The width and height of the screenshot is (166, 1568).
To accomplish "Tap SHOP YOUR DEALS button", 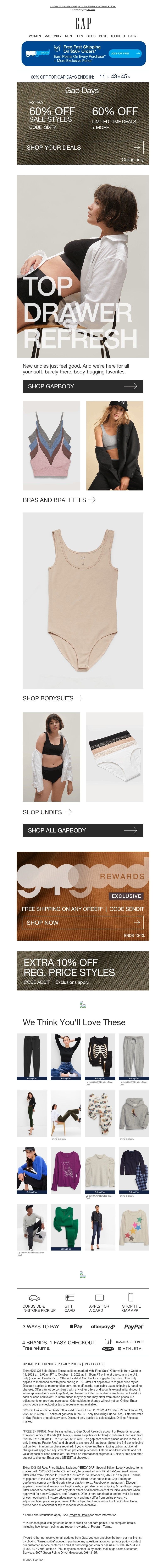I will pos(83,147).
